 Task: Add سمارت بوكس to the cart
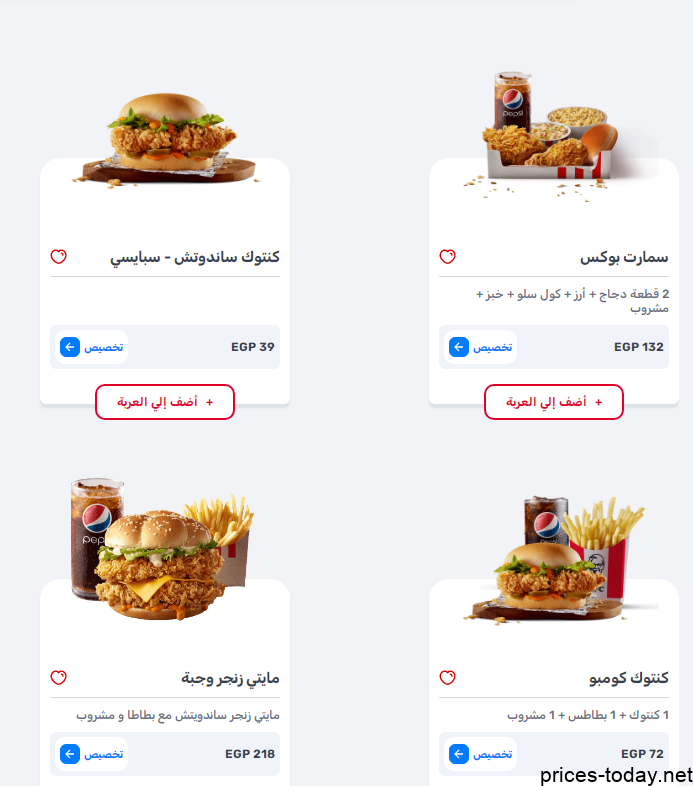[x=553, y=402]
